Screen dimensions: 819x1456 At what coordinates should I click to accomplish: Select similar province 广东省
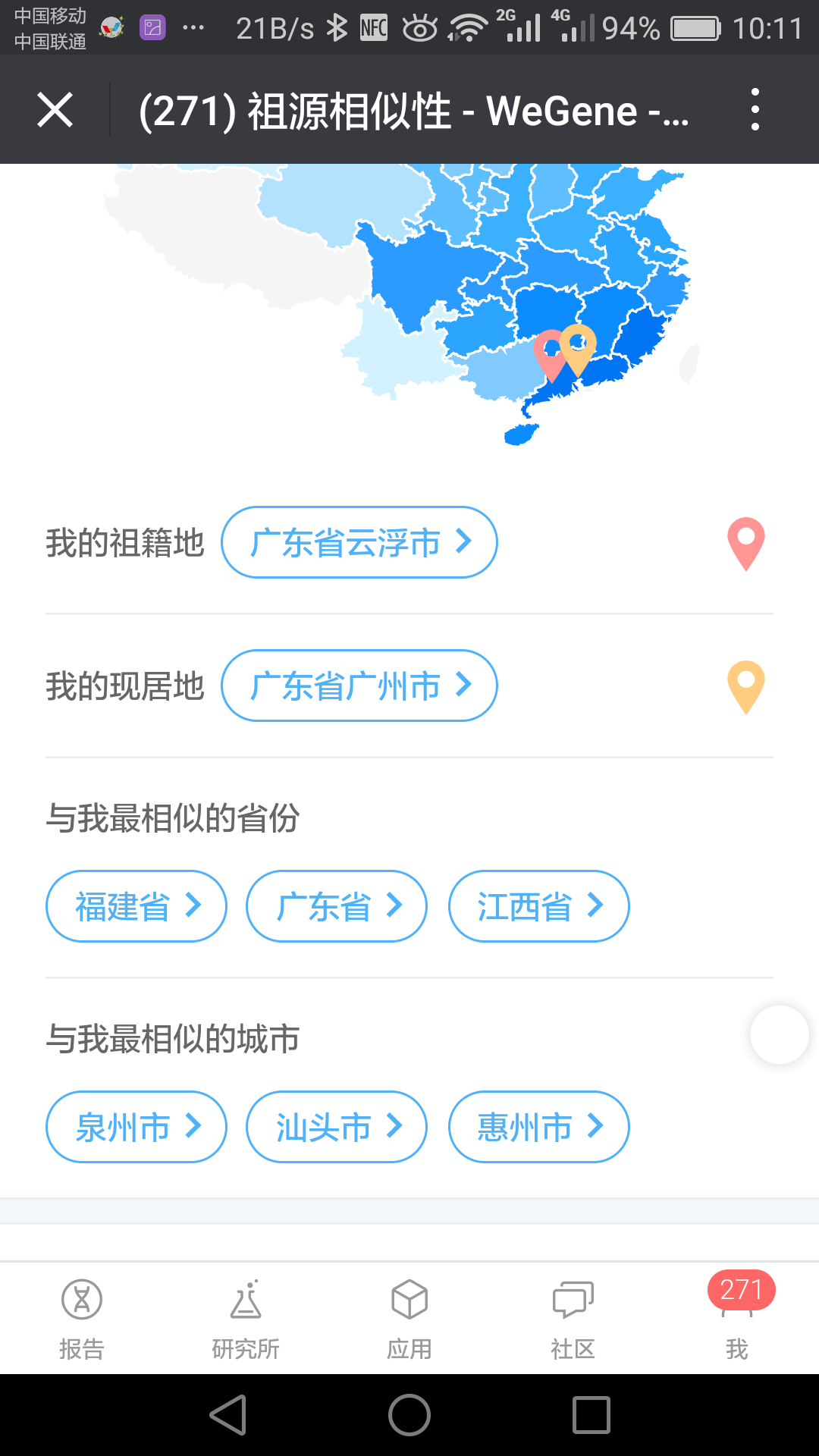point(337,906)
